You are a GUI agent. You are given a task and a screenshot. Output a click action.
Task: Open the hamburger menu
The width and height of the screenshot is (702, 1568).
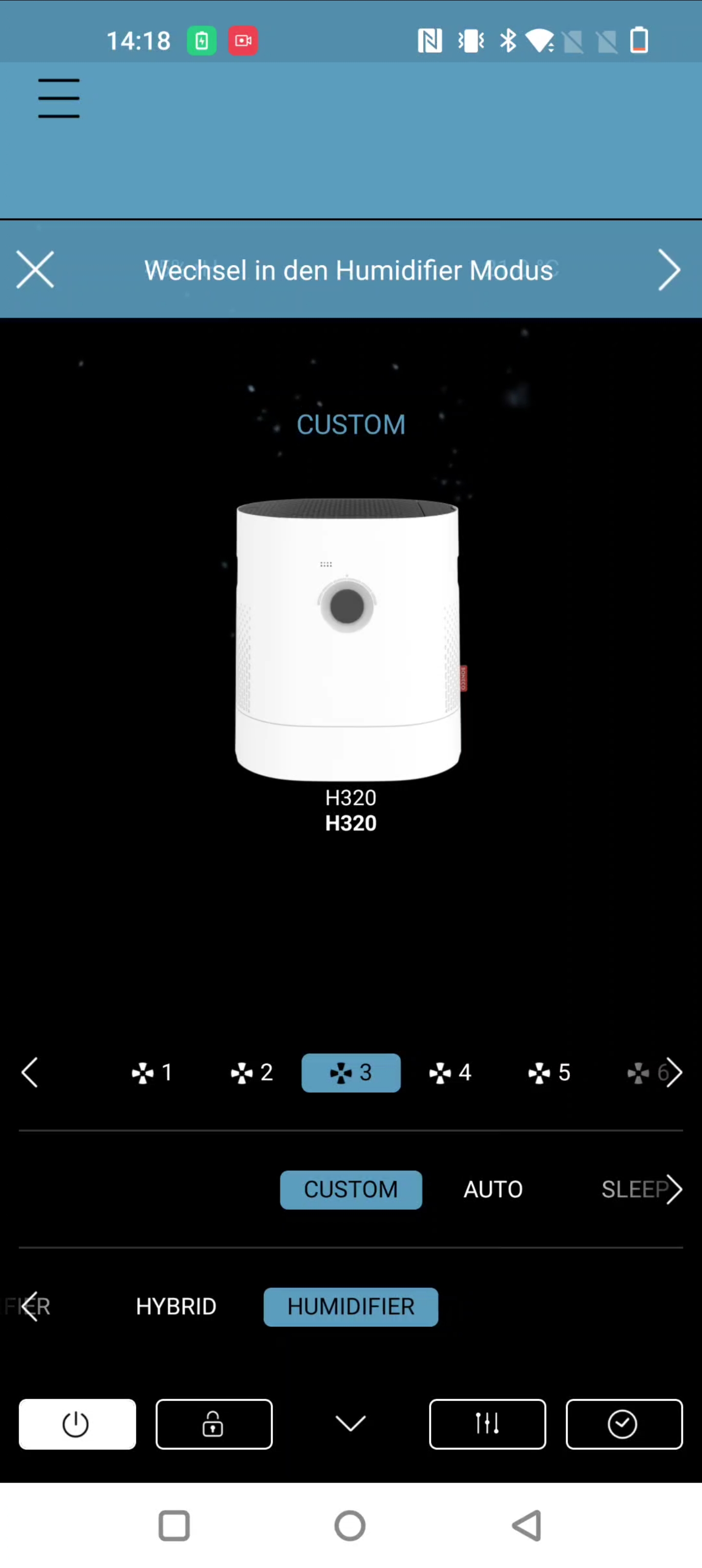(x=59, y=98)
